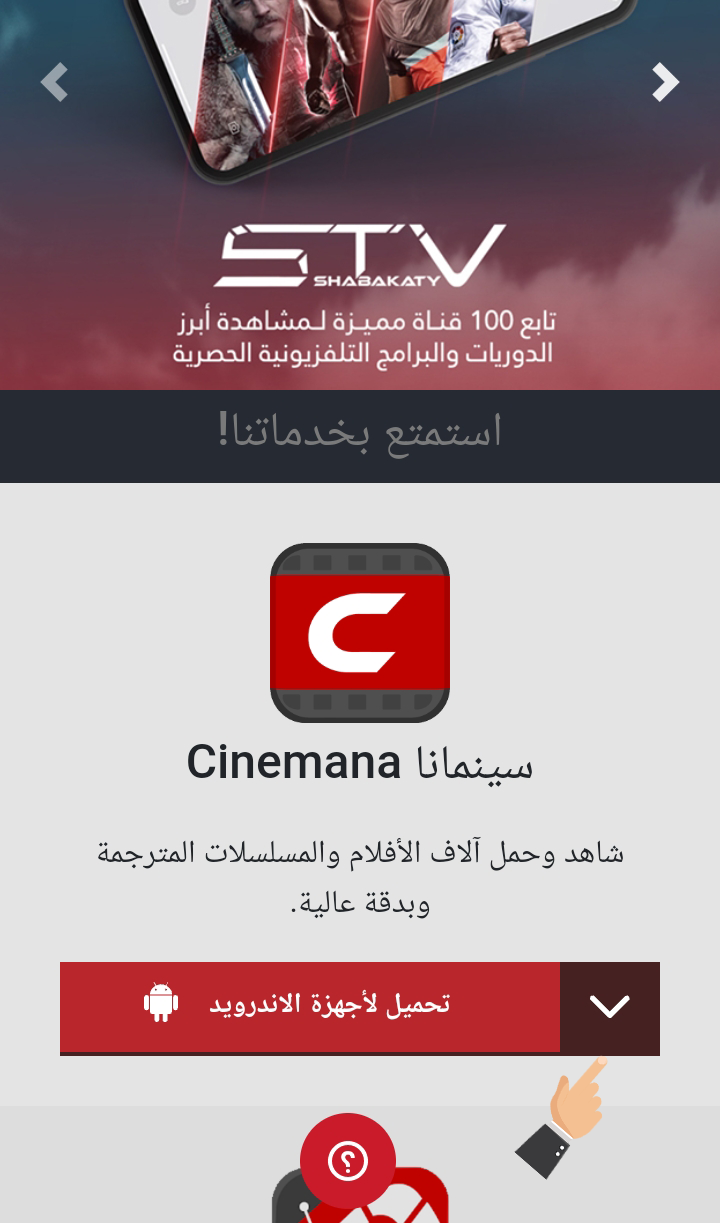This screenshot has width=720, height=1223.
Task: Download Cinemana for Android devices
Action: (310, 1006)
